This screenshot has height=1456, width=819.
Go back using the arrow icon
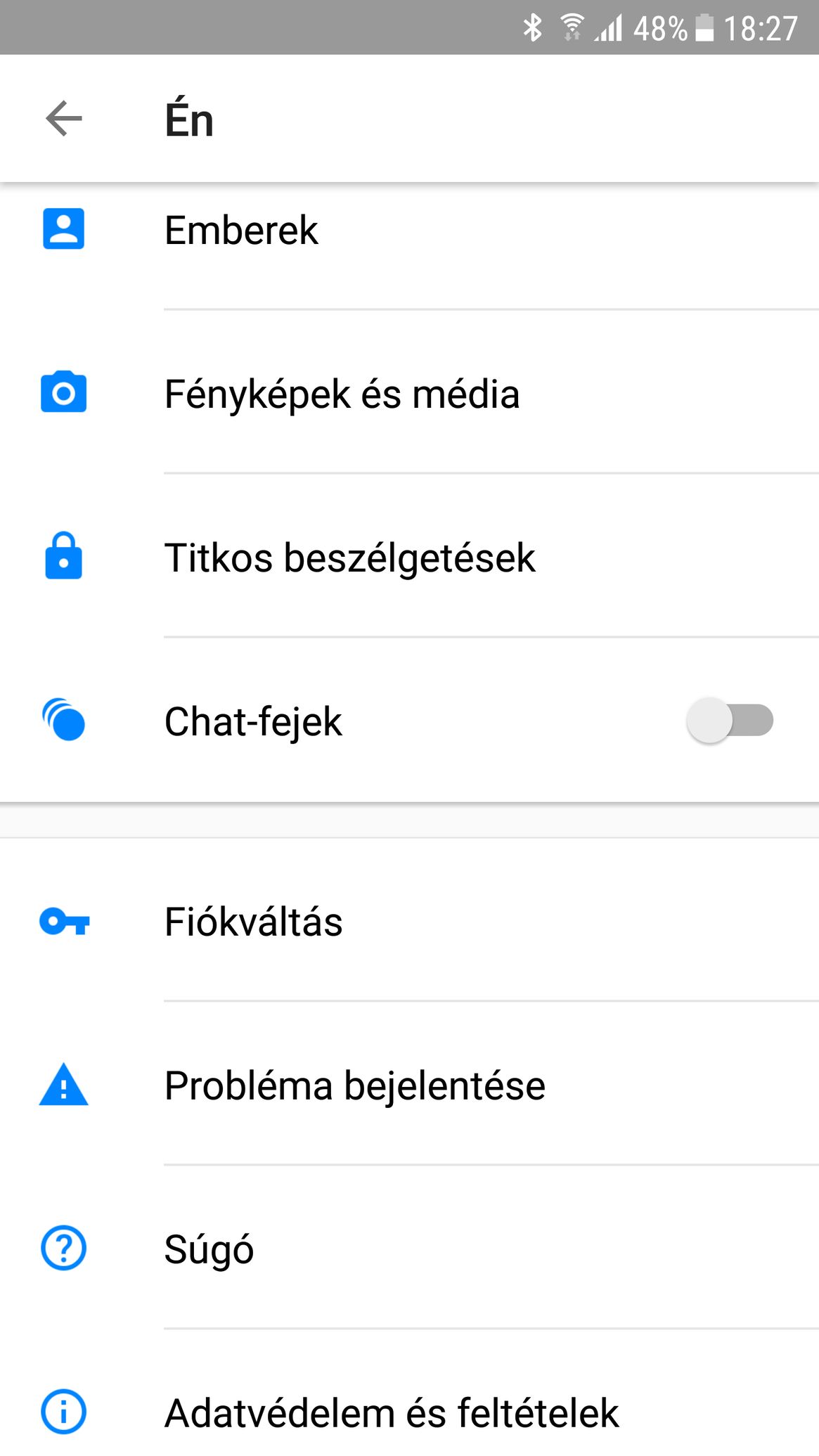(x=64, y=118)
